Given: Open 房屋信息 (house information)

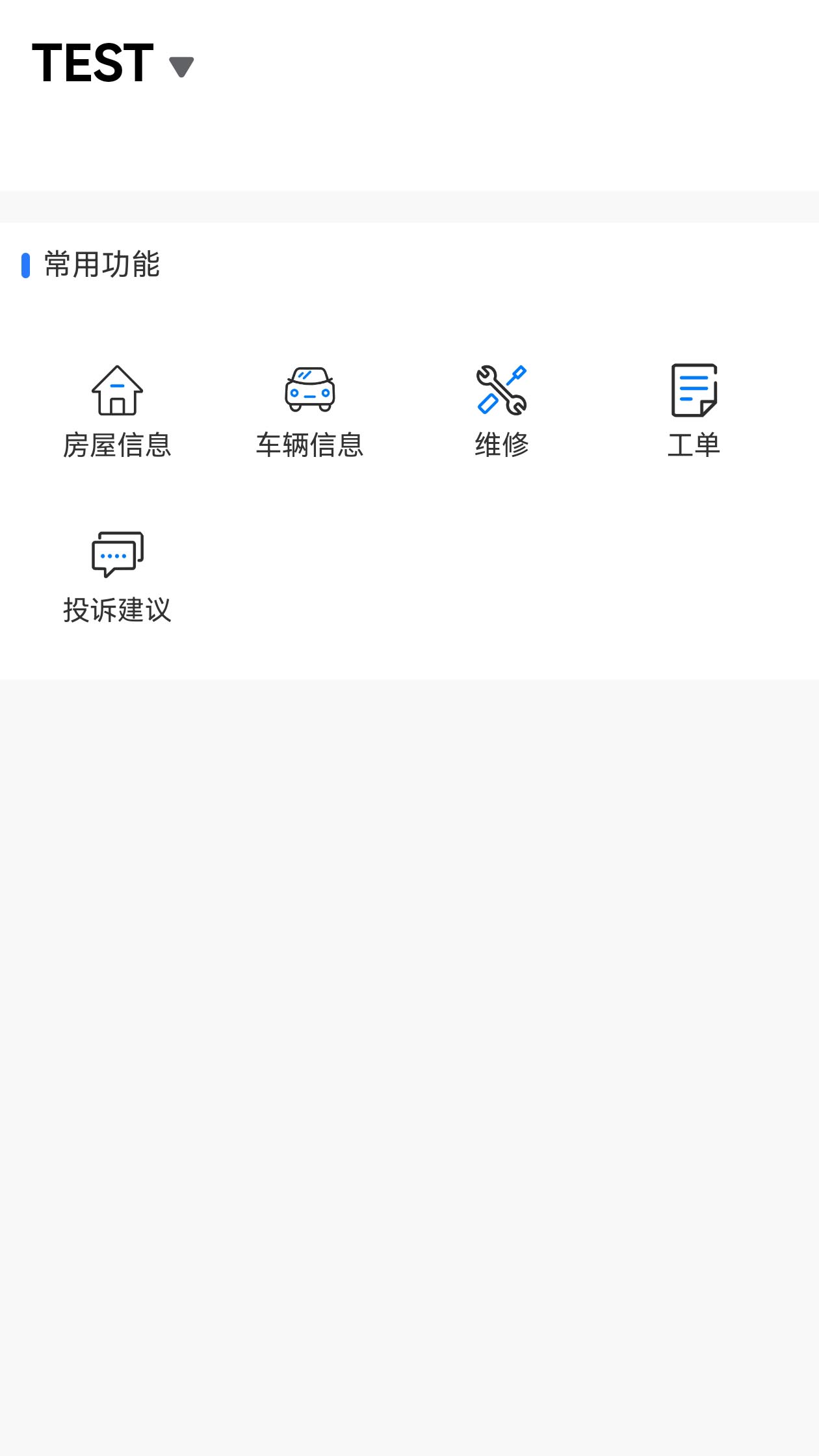Looking at the screenshot, I should coord(117,411).
